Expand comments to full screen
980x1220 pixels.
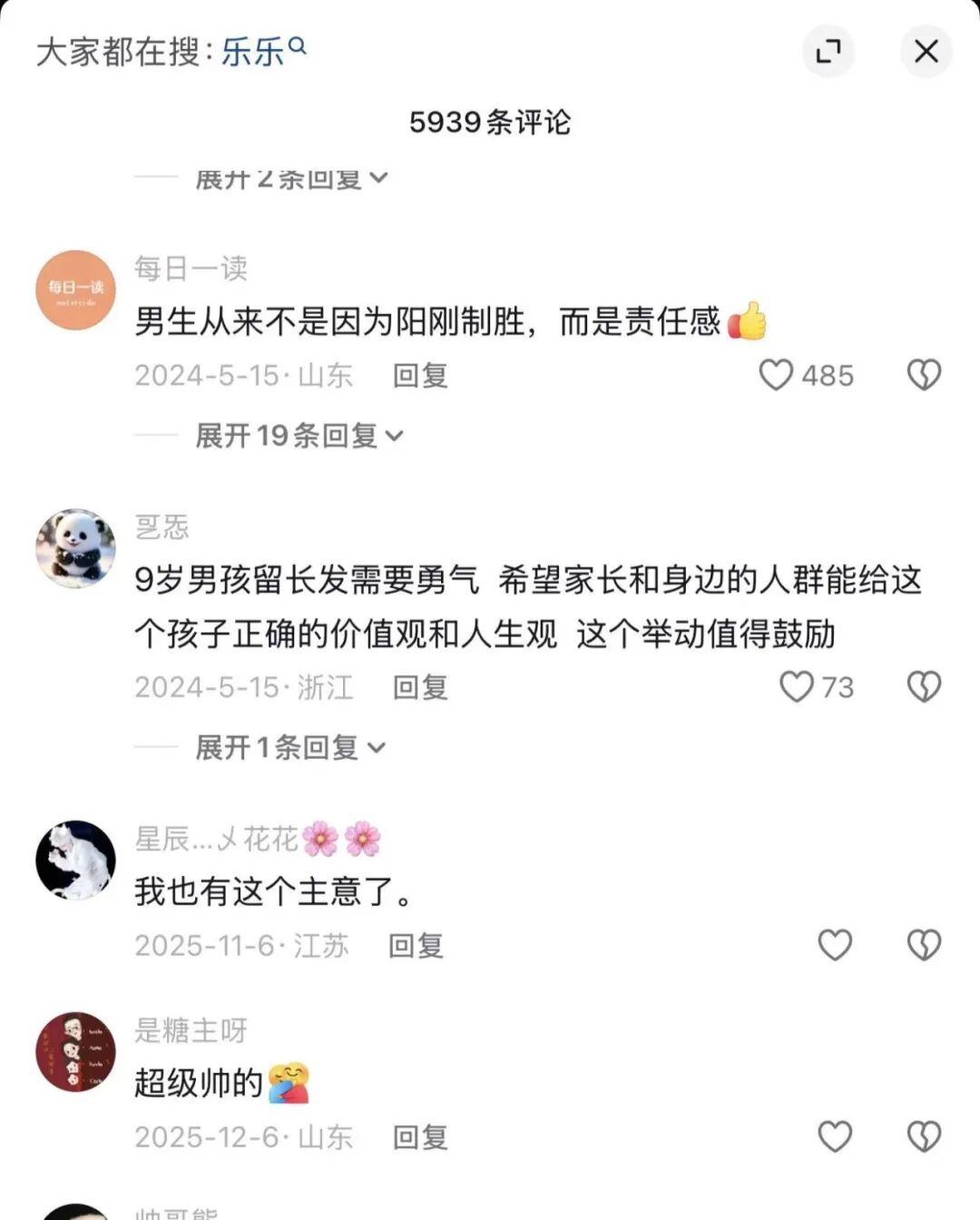(x=828, y=51)
